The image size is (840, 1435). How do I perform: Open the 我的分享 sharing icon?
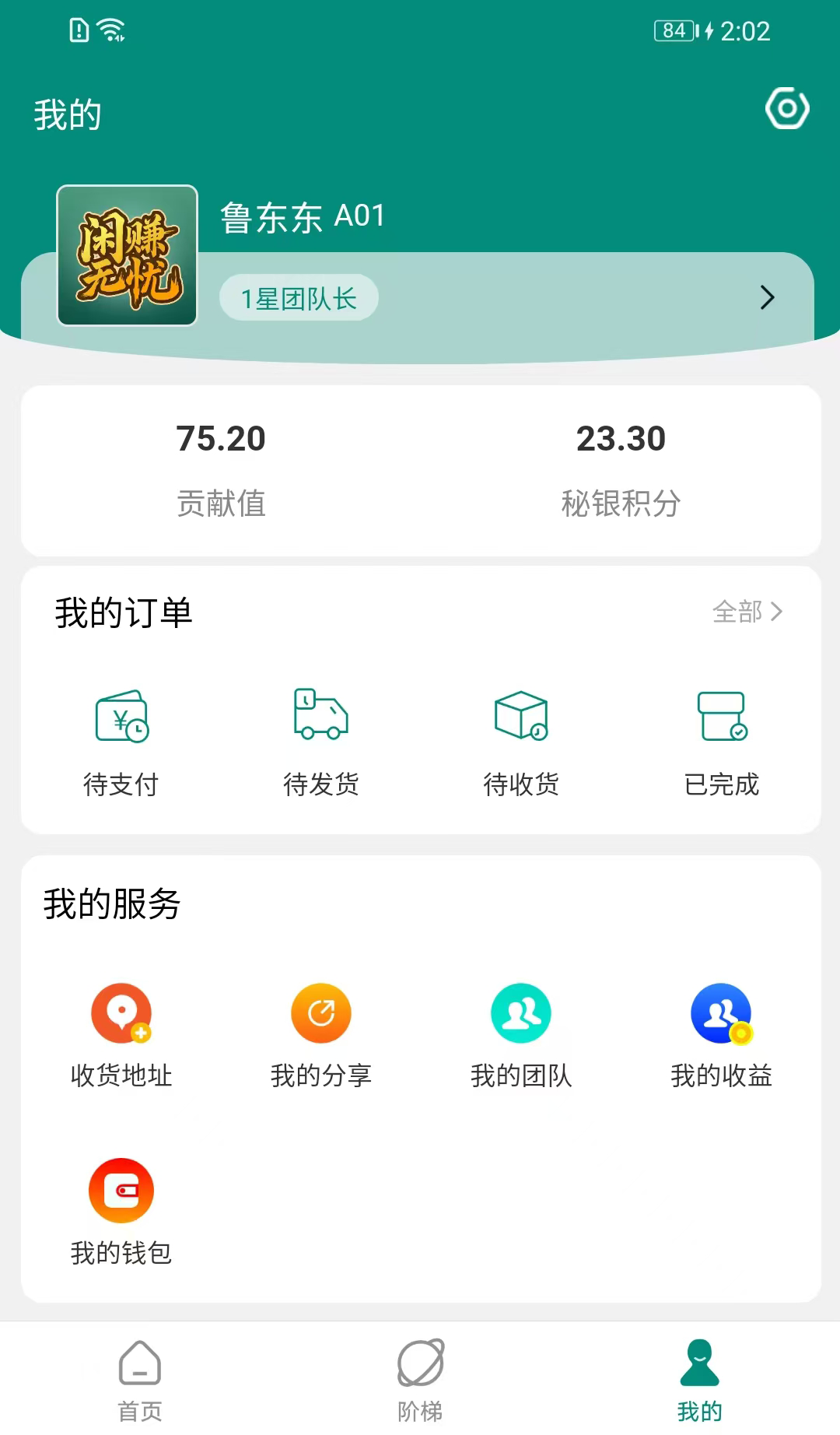point(321,1014)
